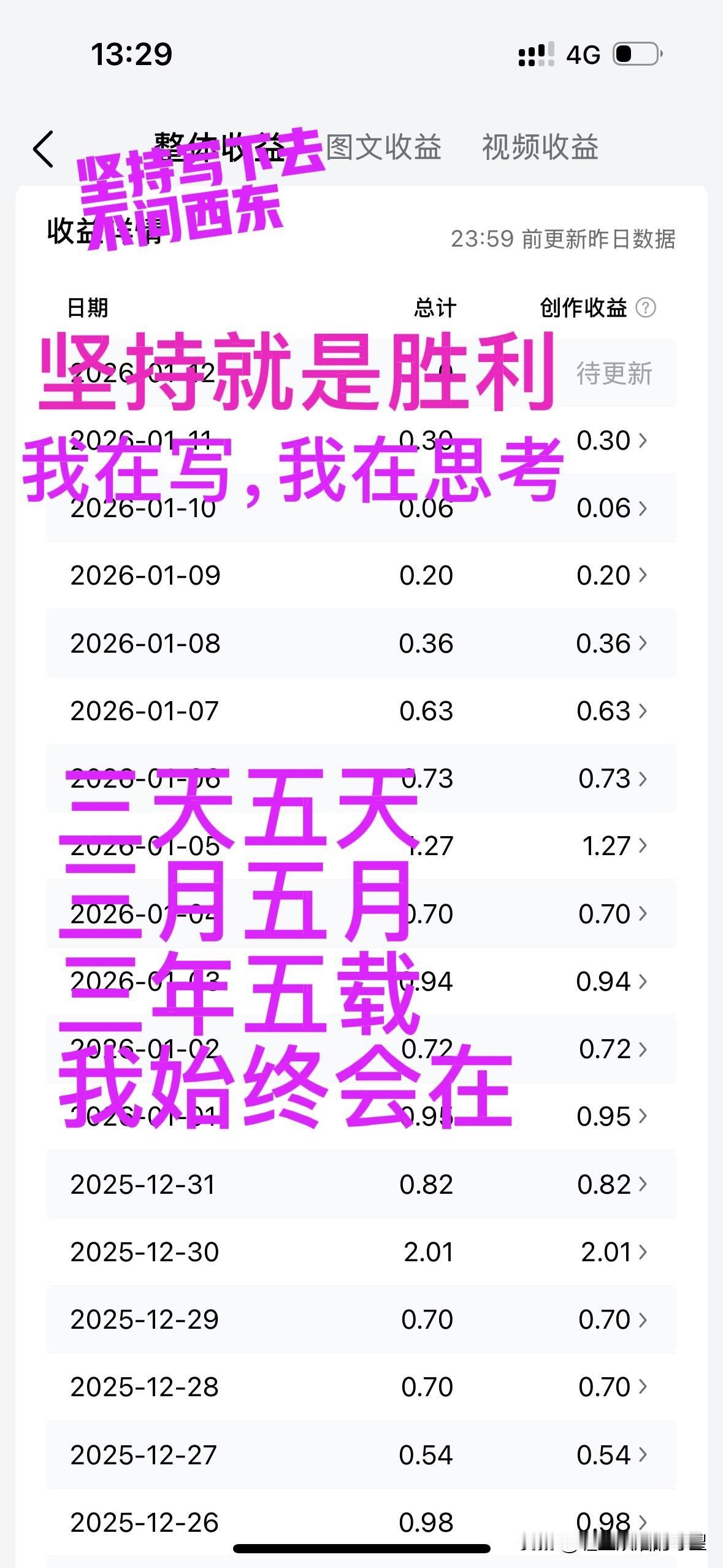The width and height of the screenshot is (723, 1568).
Task: Tap the back arrow icon
Action: click(x=44, y=149)
